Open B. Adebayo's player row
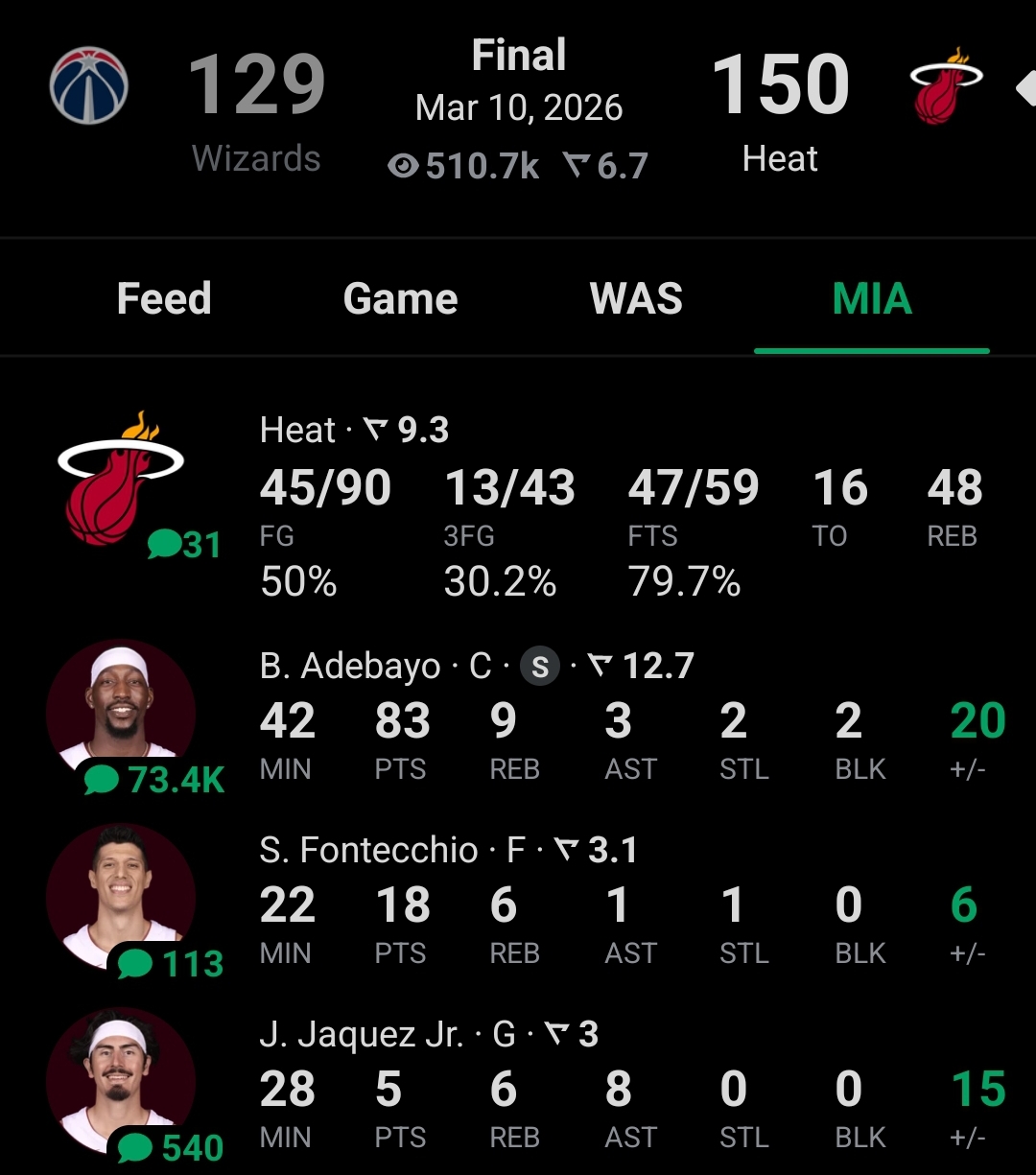1036x1175 pixels. click(x=614, y=721)
